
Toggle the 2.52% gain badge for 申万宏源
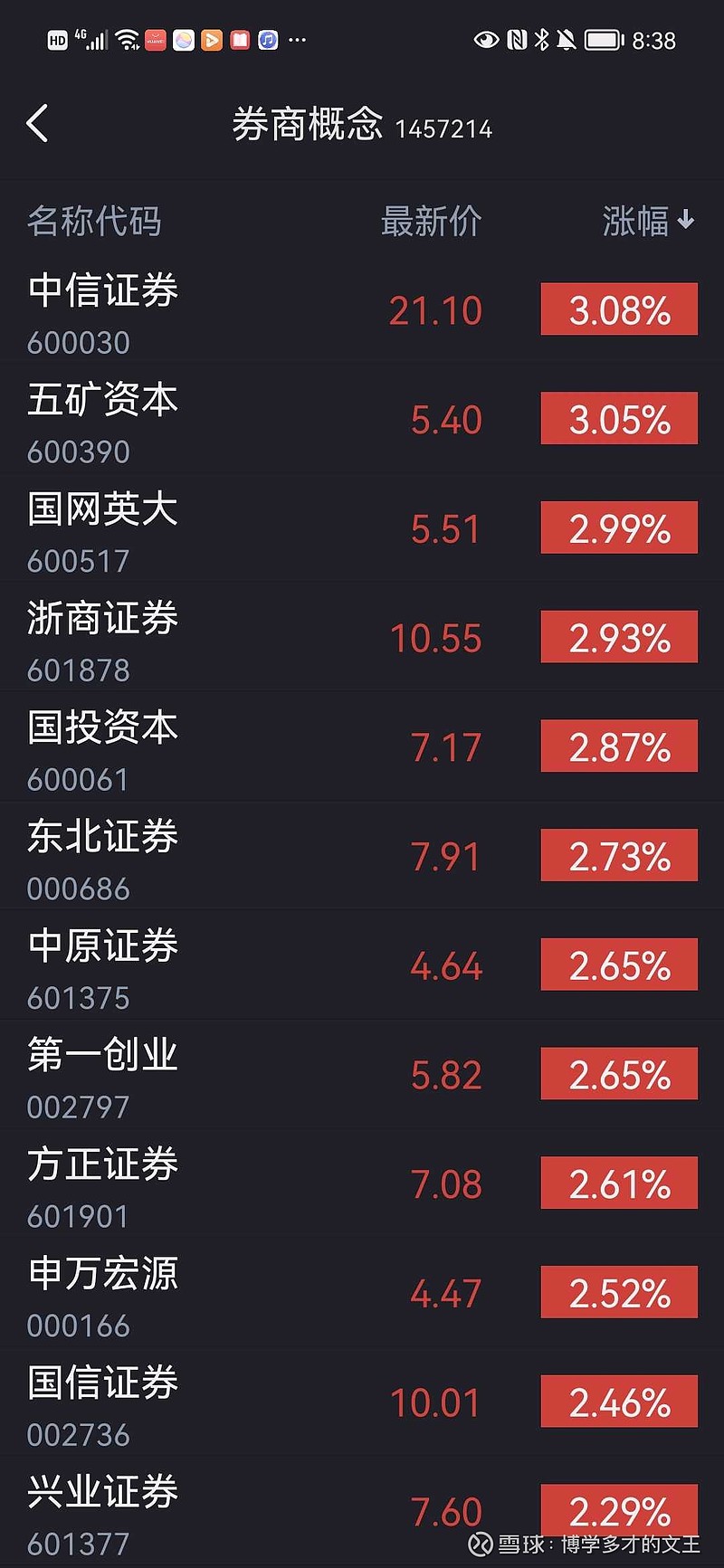pos(618,1291)
